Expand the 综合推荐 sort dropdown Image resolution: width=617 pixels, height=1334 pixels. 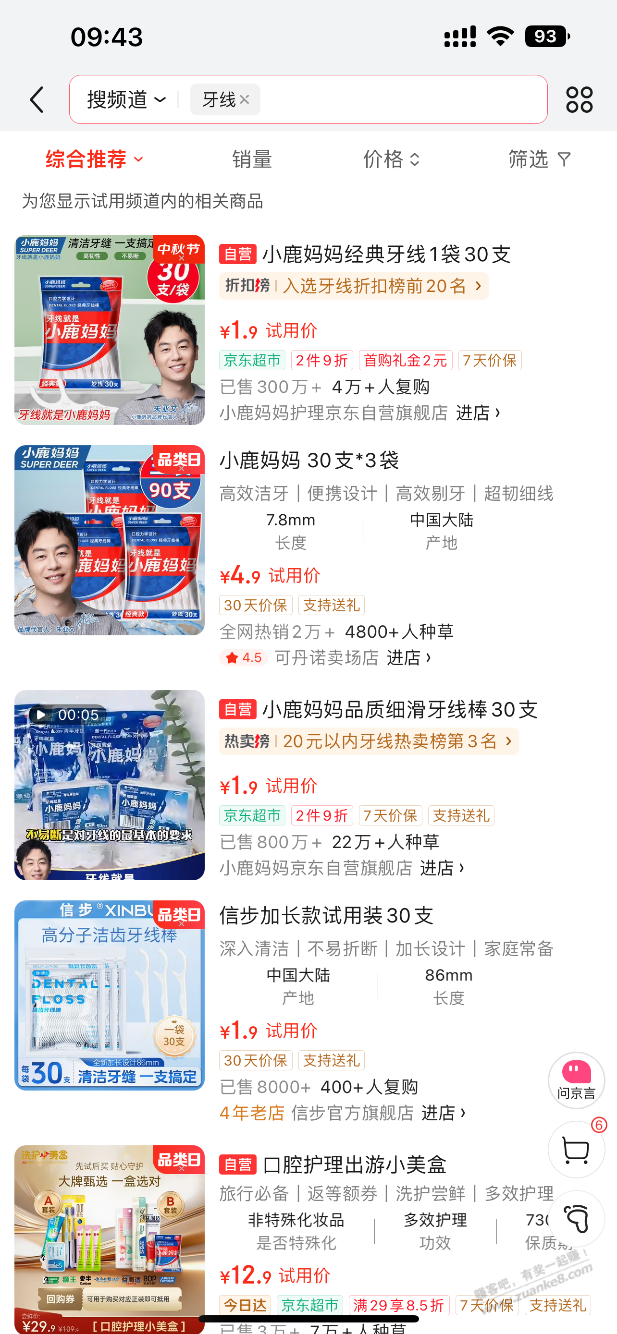94,159
